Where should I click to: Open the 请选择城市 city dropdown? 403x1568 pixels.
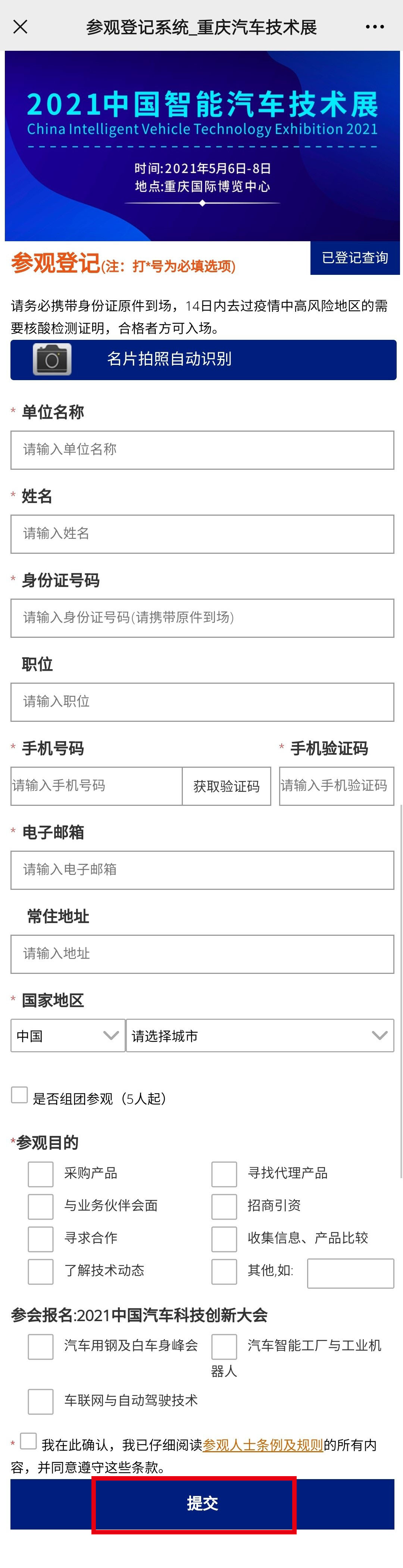pos(260,1035)
